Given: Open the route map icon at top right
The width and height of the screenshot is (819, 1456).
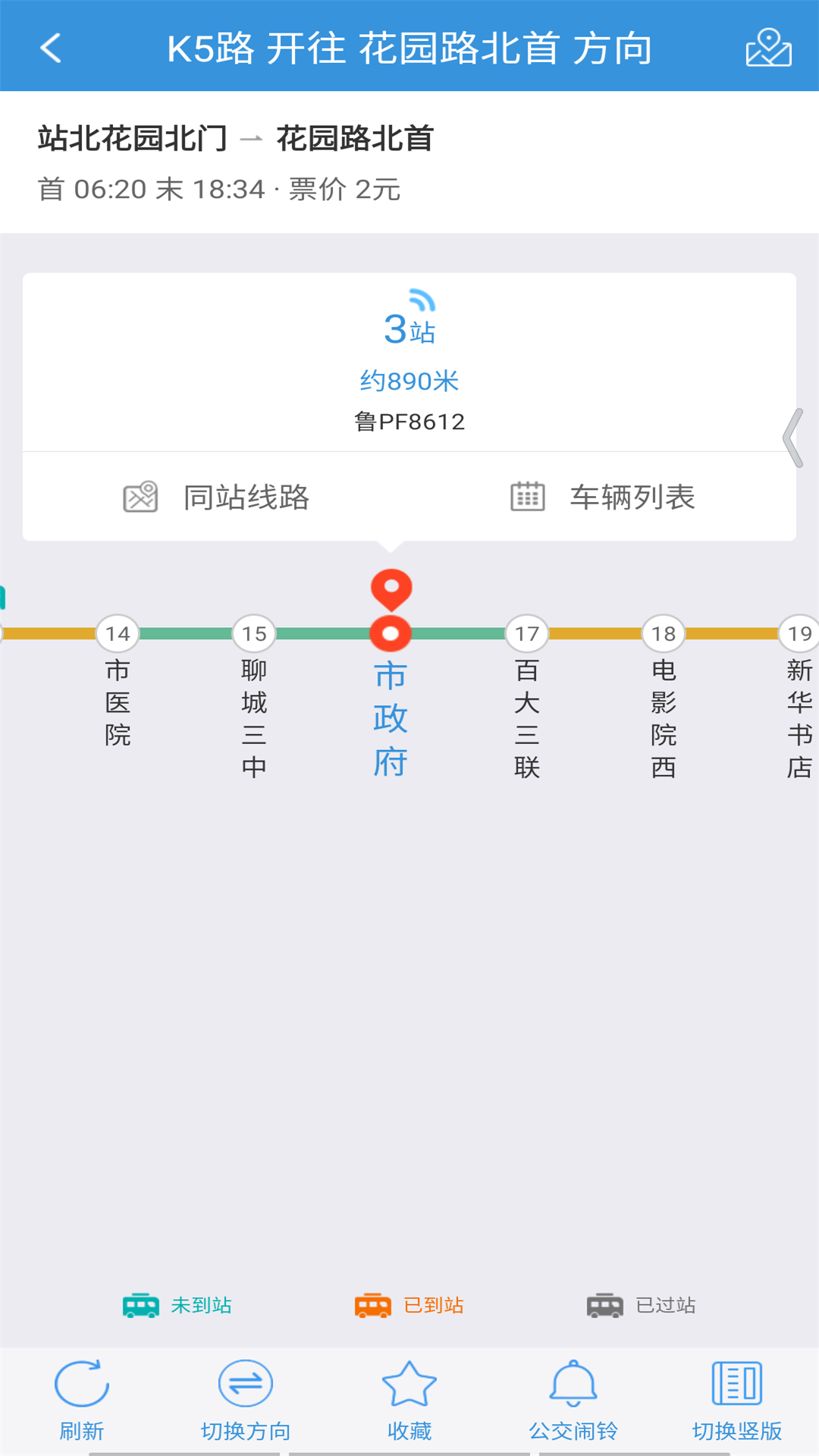Looking at the screenshot, I should pyautogui.click(x=768, y=47).
